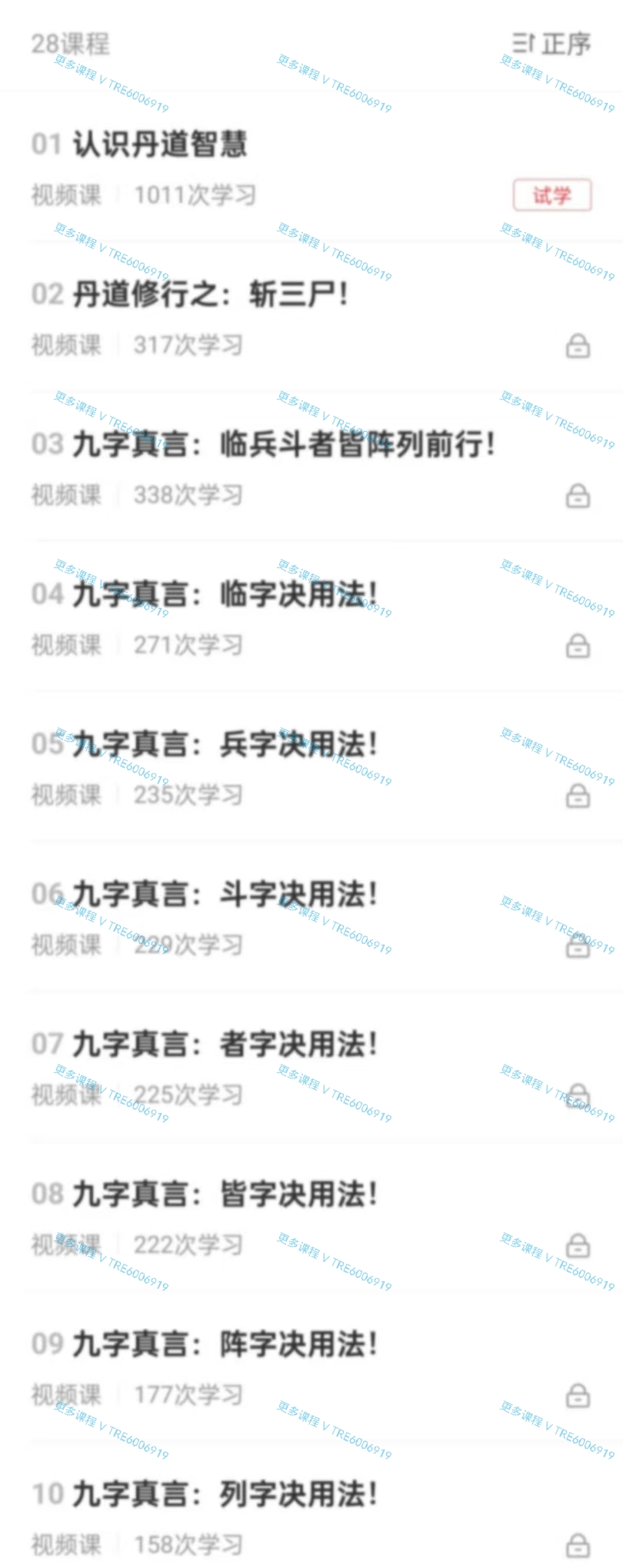Open lesson 03 临兵斗者皆阵列前行
The image size is (623, 1568).
pyautogui.click(x=283, y=444)
